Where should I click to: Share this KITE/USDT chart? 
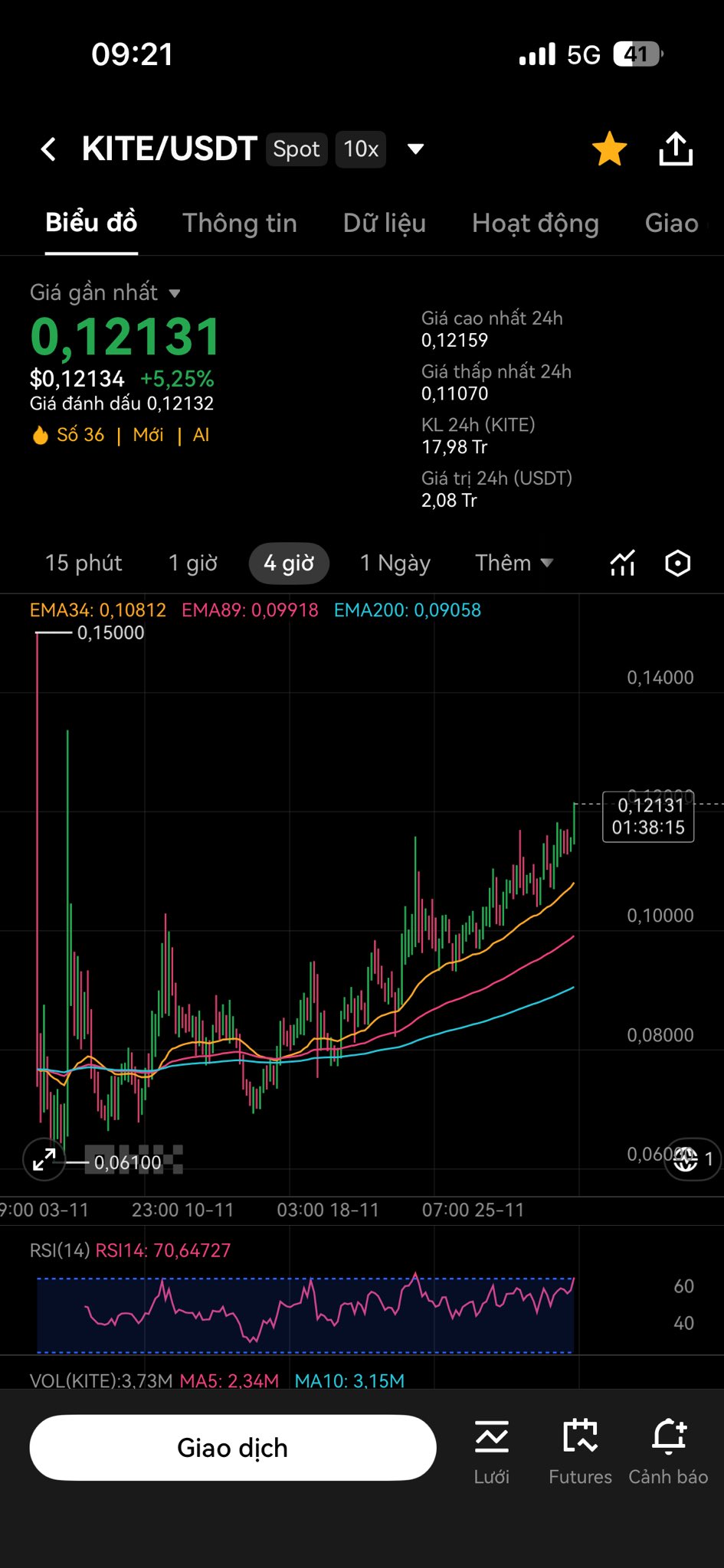click(676, 149)
